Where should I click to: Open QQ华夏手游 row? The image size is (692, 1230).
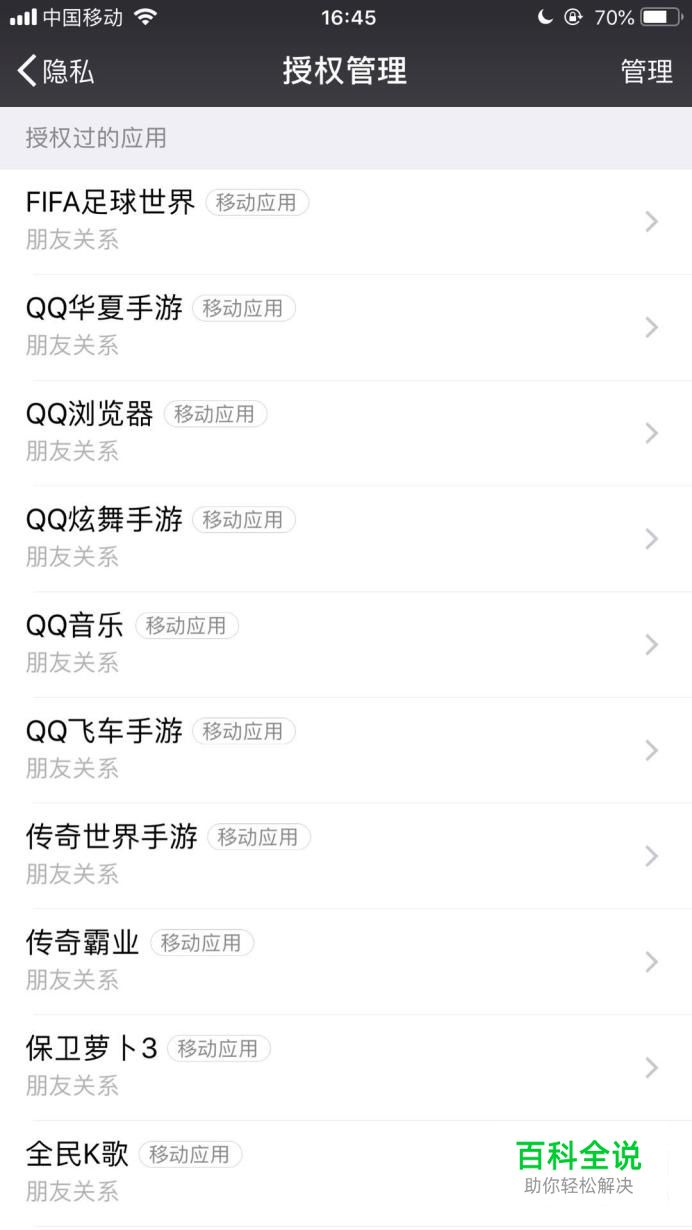point(346,328)
